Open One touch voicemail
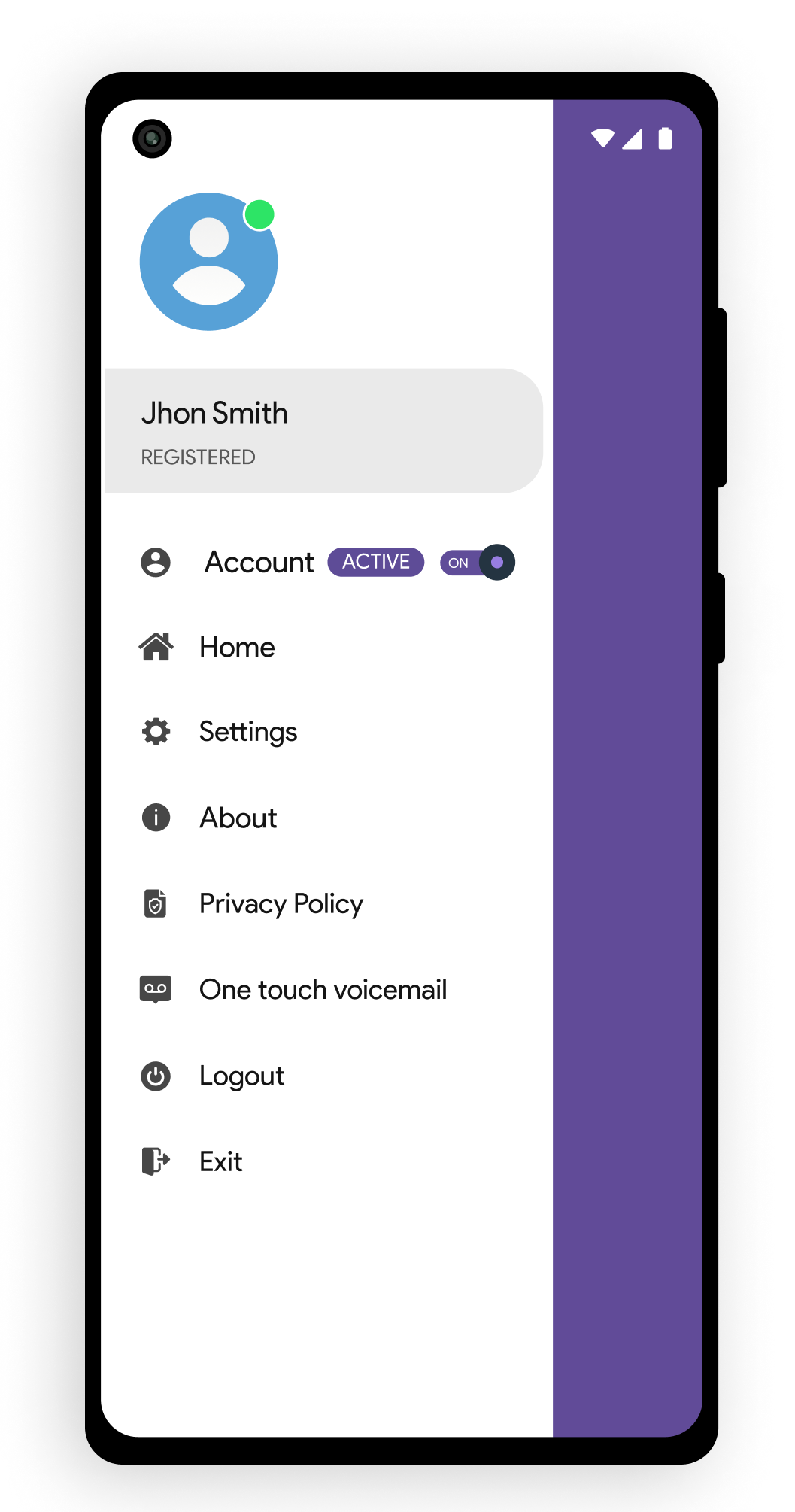Viewport: 795px width, 1512px height. (x=323, y=990)
